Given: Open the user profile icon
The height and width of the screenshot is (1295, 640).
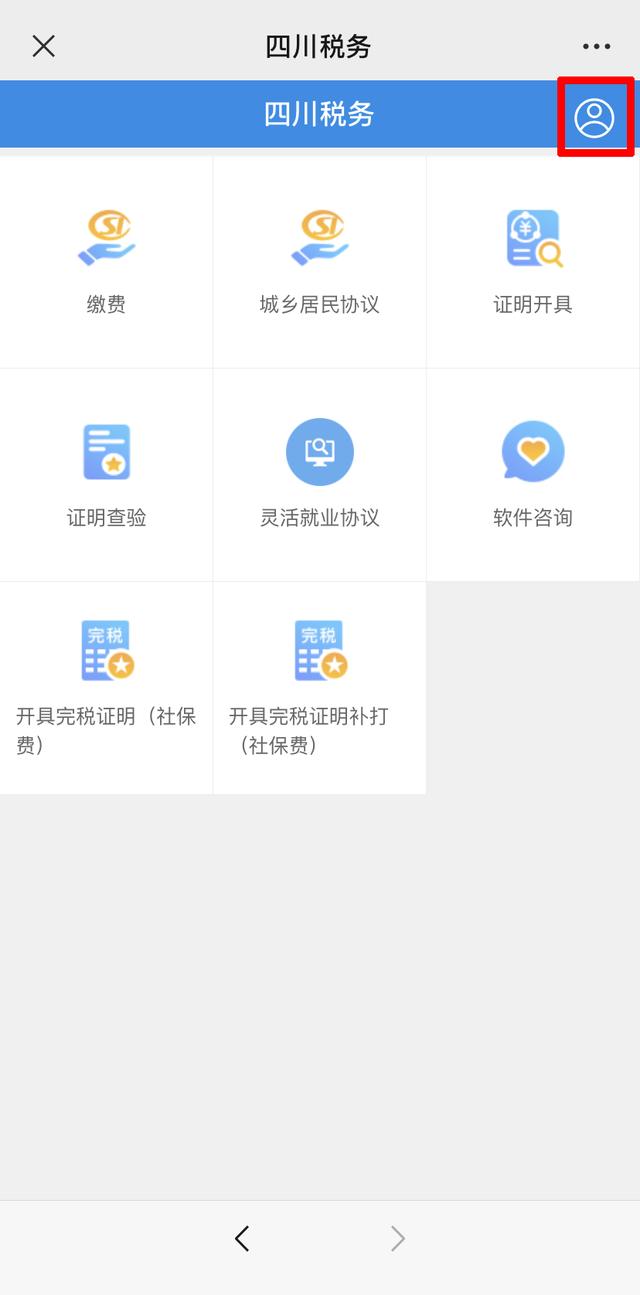Looking at the screenshot, I should pyautogui.click(x=594, y=118).
